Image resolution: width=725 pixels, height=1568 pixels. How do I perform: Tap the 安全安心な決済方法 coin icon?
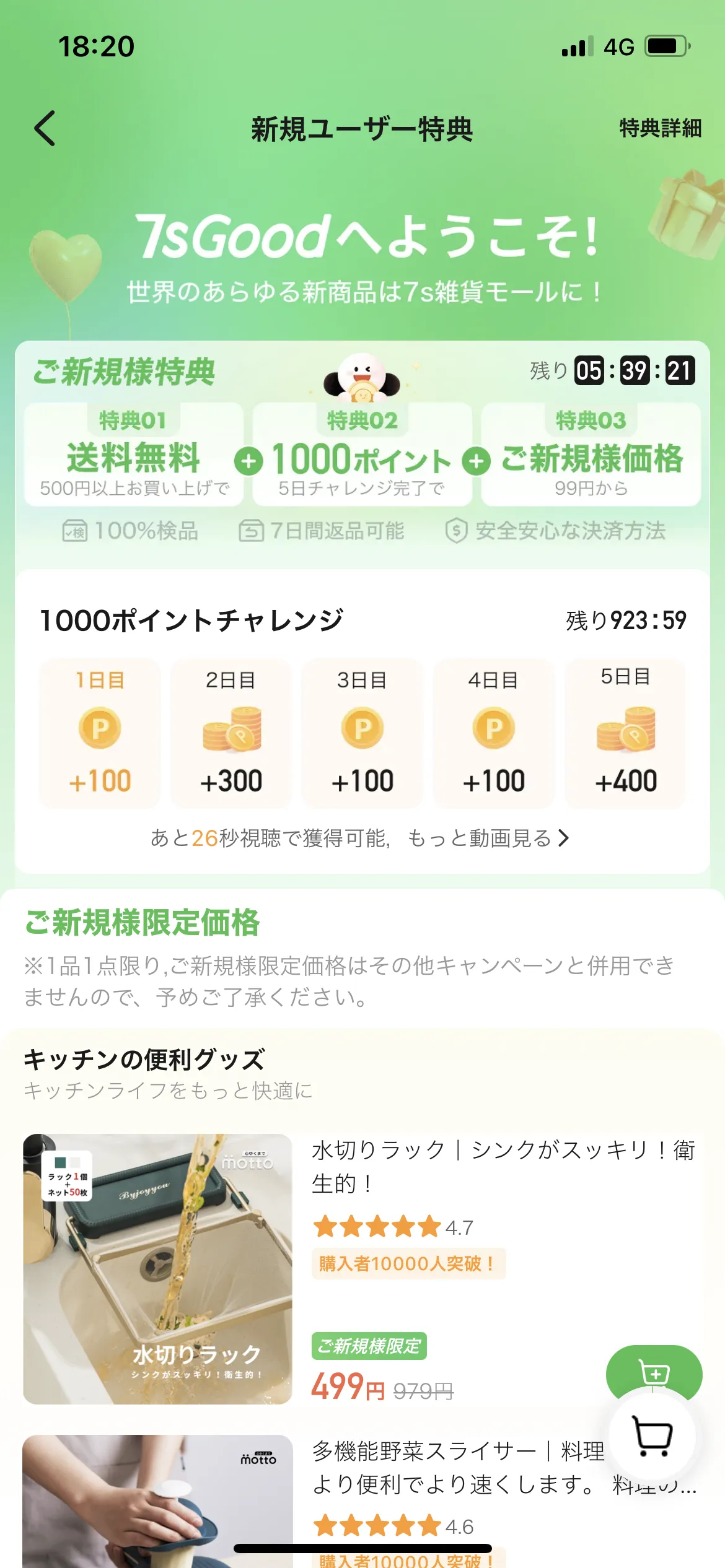tap(454, 531)
